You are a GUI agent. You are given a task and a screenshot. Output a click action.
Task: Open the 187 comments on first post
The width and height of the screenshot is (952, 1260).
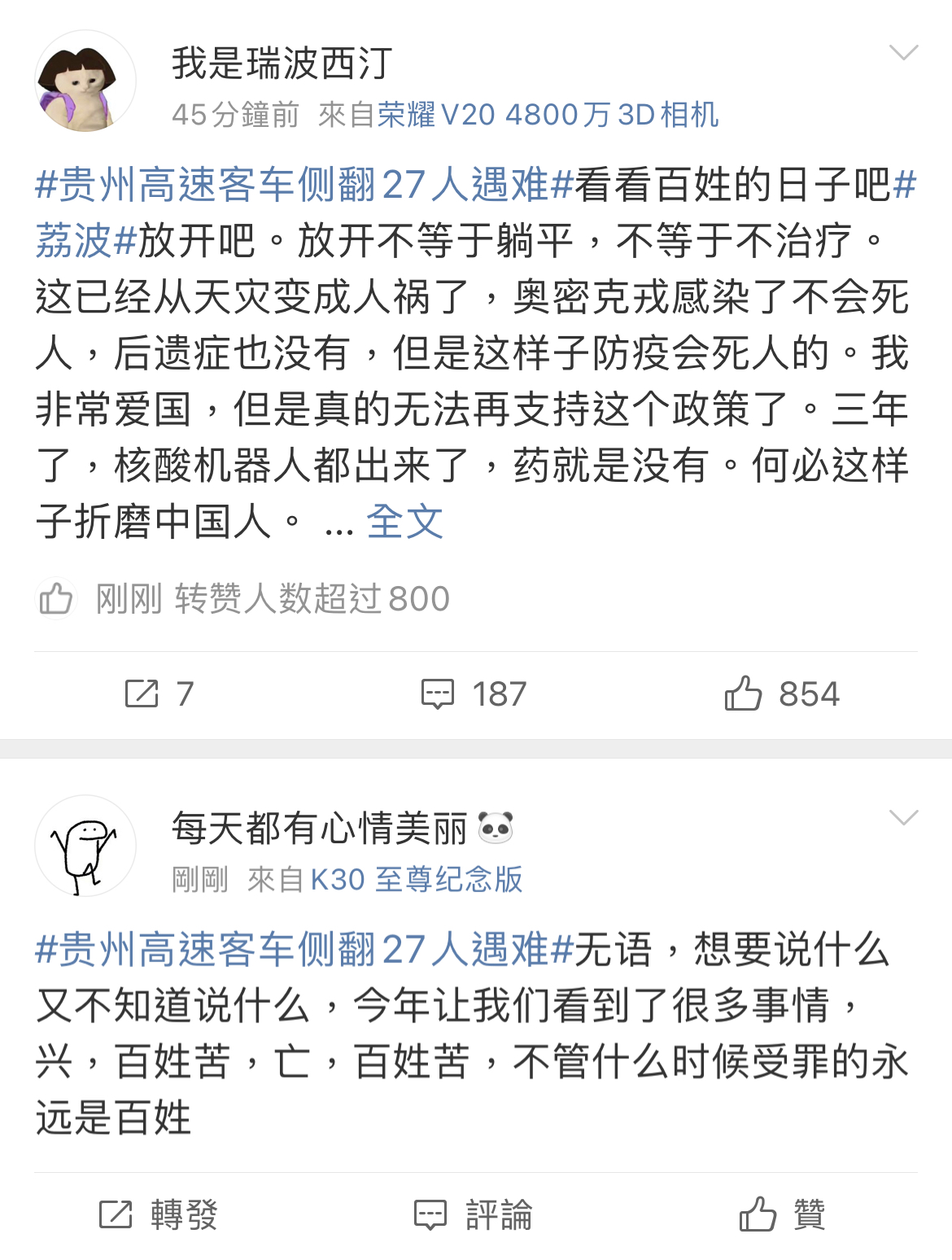(474, 694)
